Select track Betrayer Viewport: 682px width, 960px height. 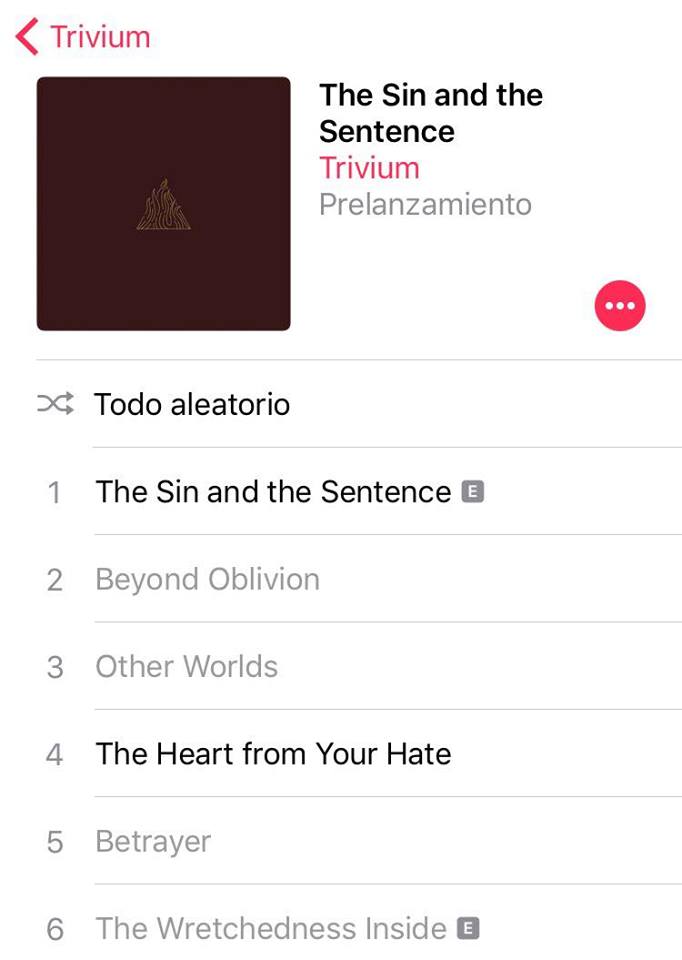pyautogui.click(x=153, y=842)
